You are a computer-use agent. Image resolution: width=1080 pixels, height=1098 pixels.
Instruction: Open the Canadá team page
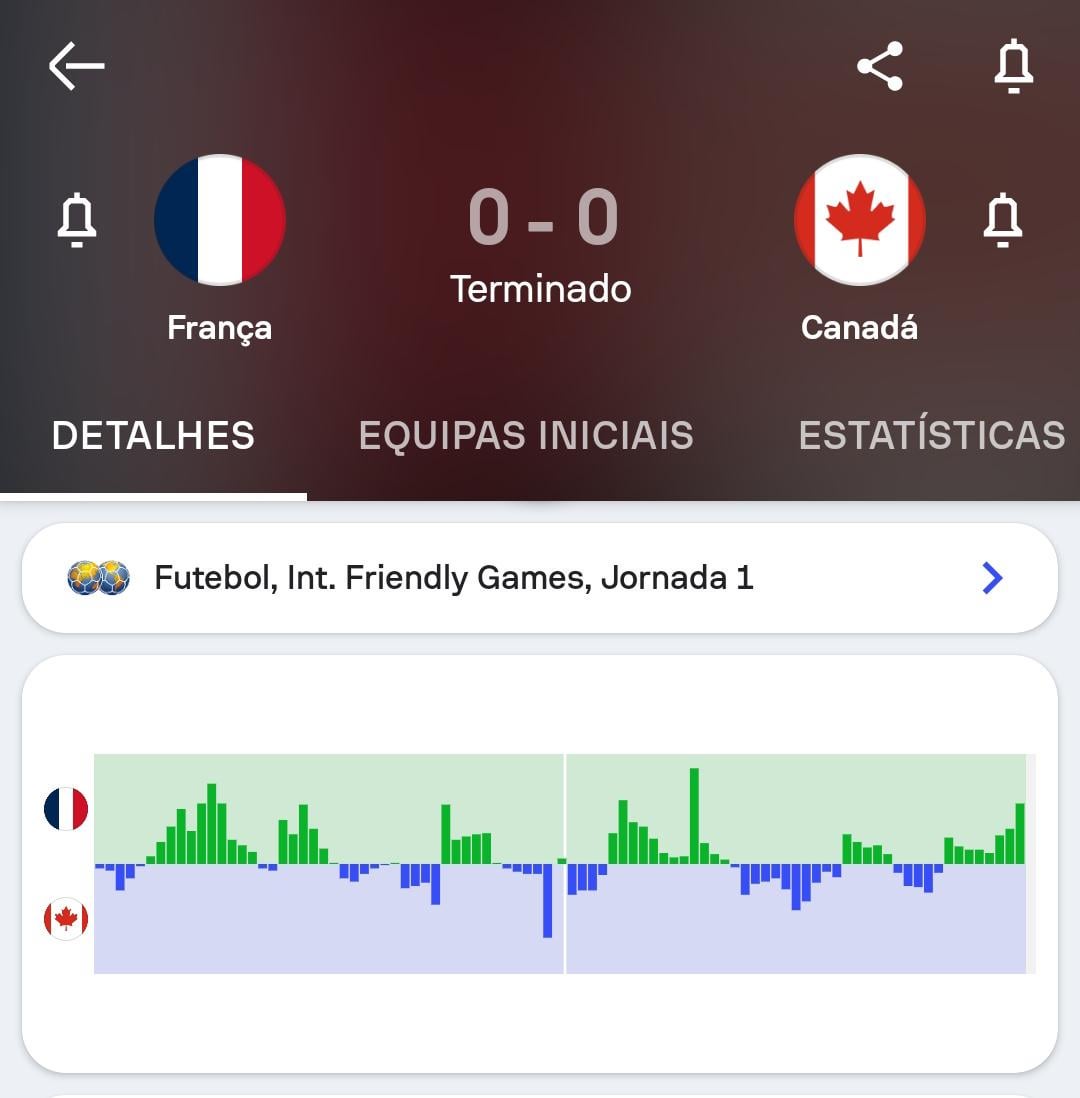[860, 220]
